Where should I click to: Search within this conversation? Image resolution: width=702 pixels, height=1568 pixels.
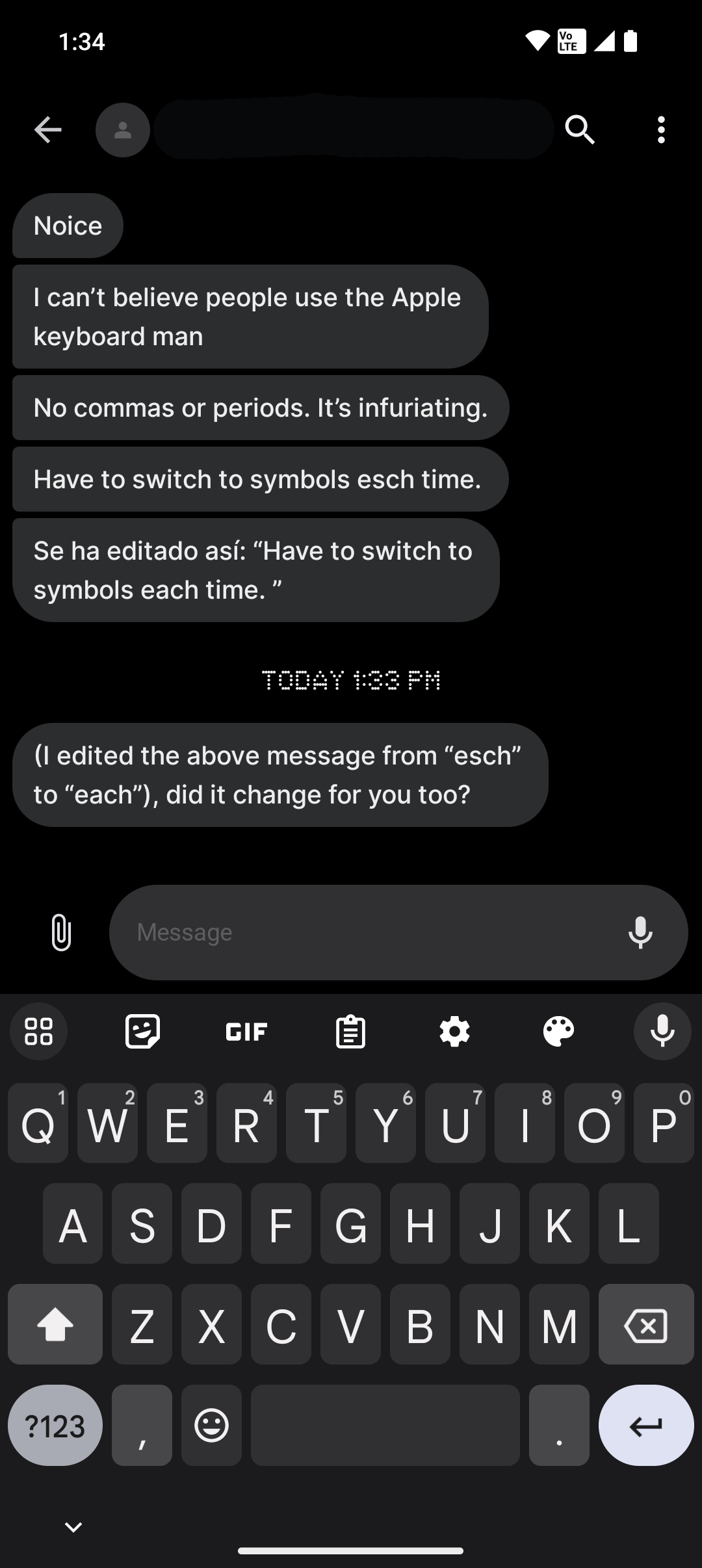(579, 130)
